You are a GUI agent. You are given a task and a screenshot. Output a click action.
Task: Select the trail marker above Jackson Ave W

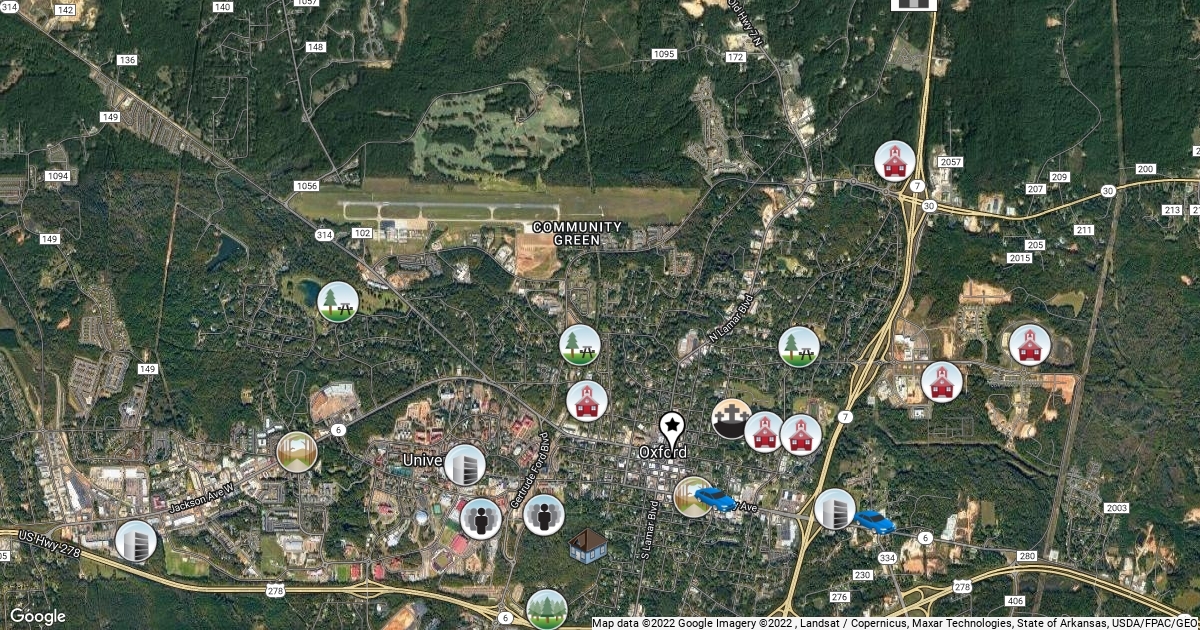pyautogui.click(x=297, y=451)
